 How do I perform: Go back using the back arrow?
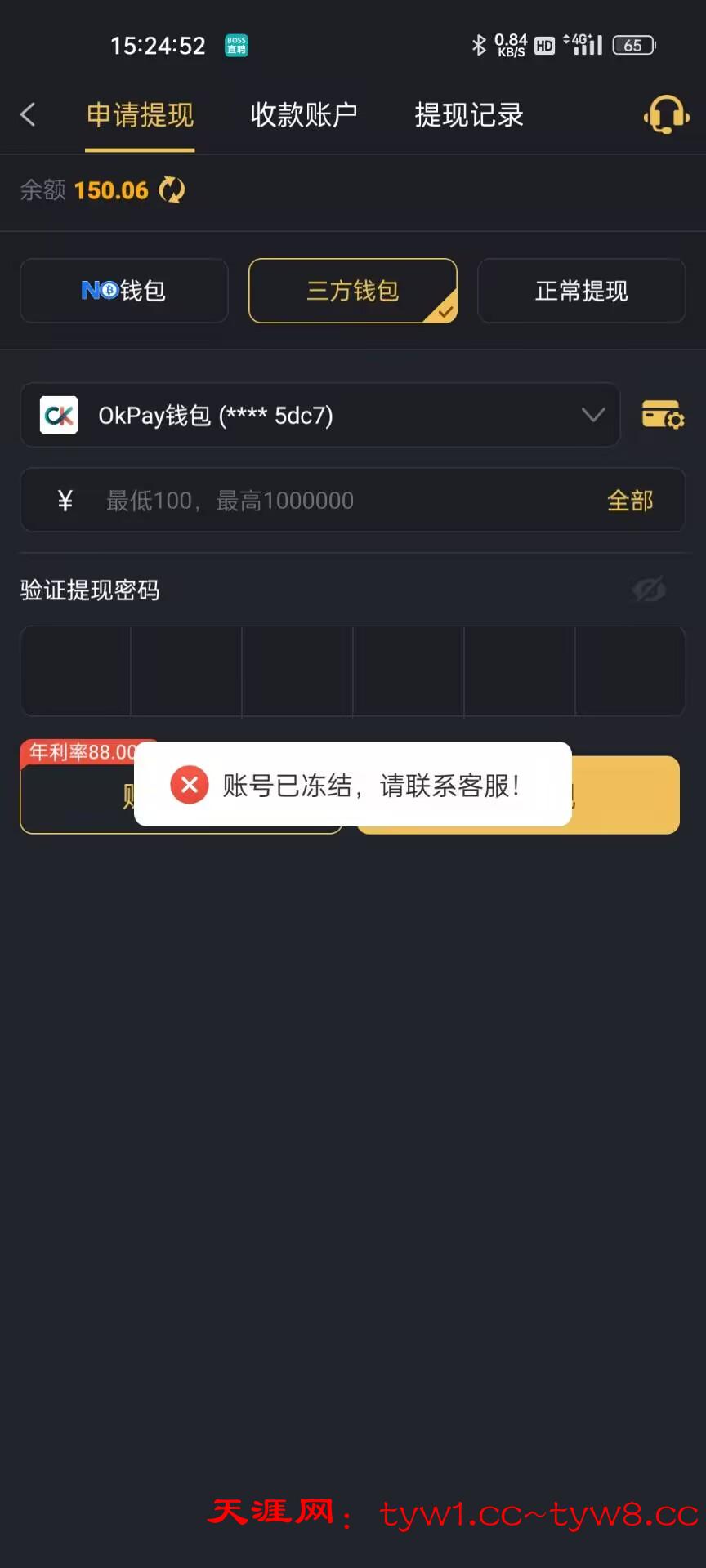tap(28, 114)
